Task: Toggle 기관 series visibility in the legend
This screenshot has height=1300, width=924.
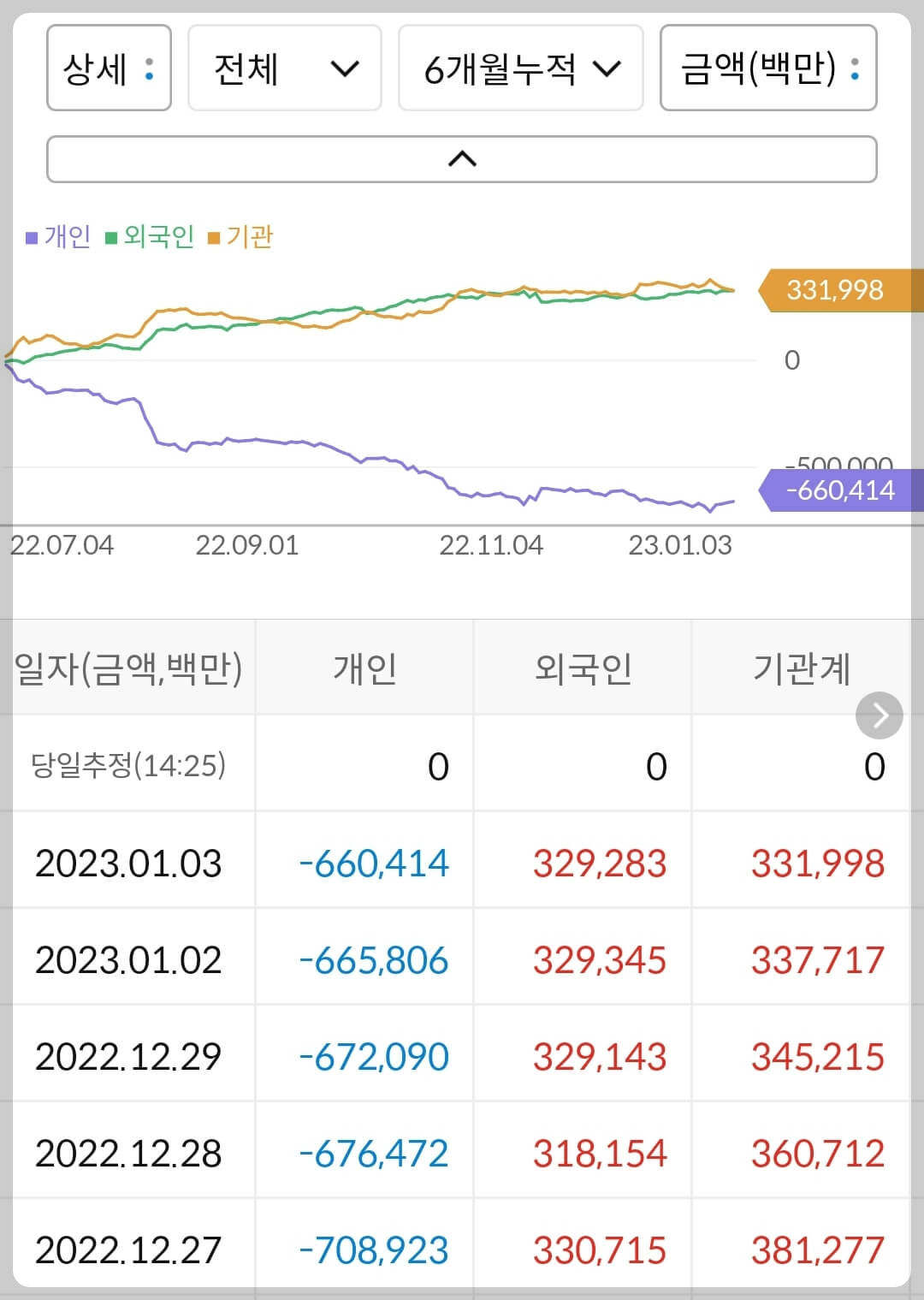Action: [251, 236]
